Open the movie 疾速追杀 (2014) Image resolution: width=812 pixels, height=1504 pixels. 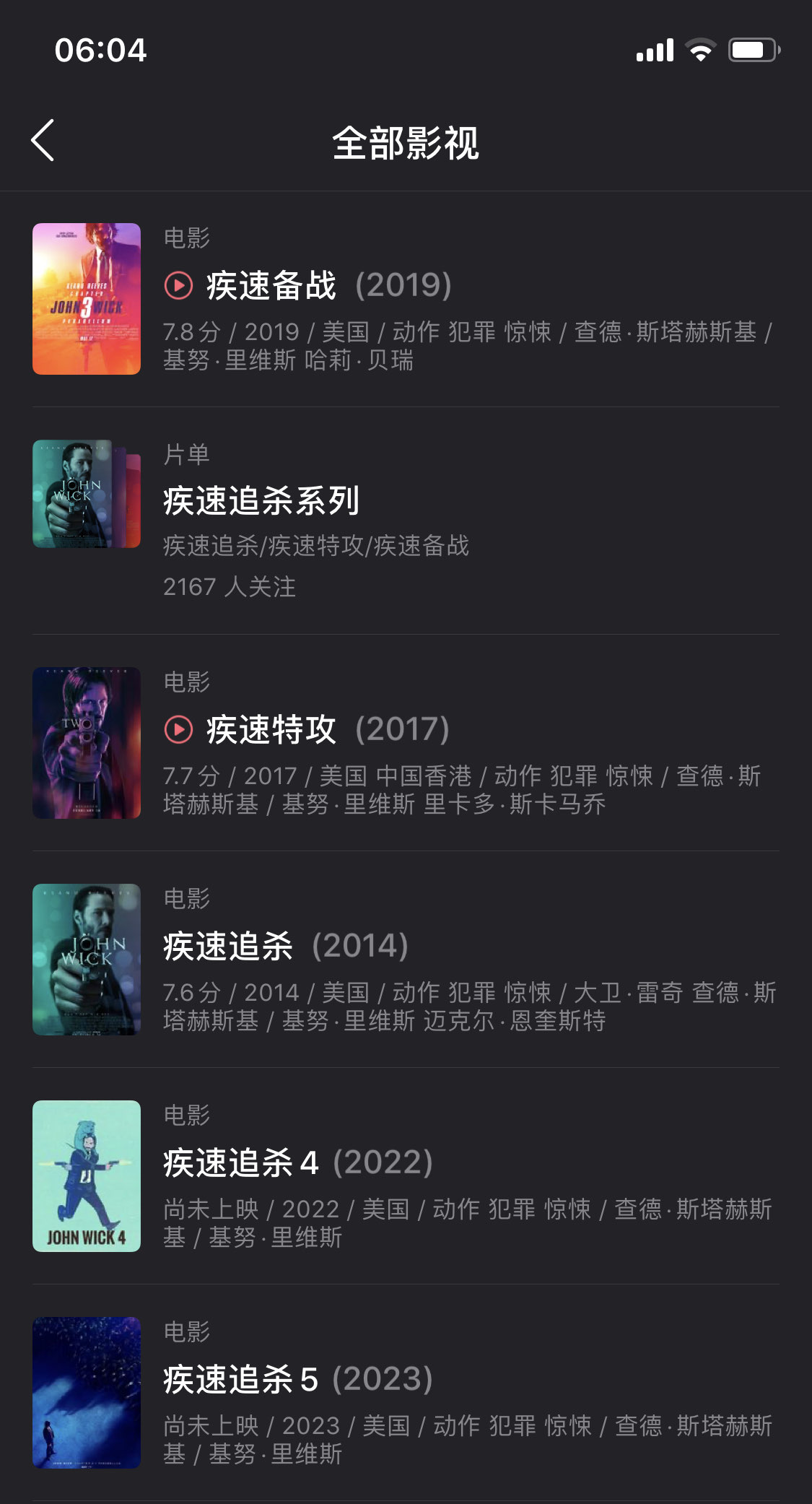tap(286, 946)
